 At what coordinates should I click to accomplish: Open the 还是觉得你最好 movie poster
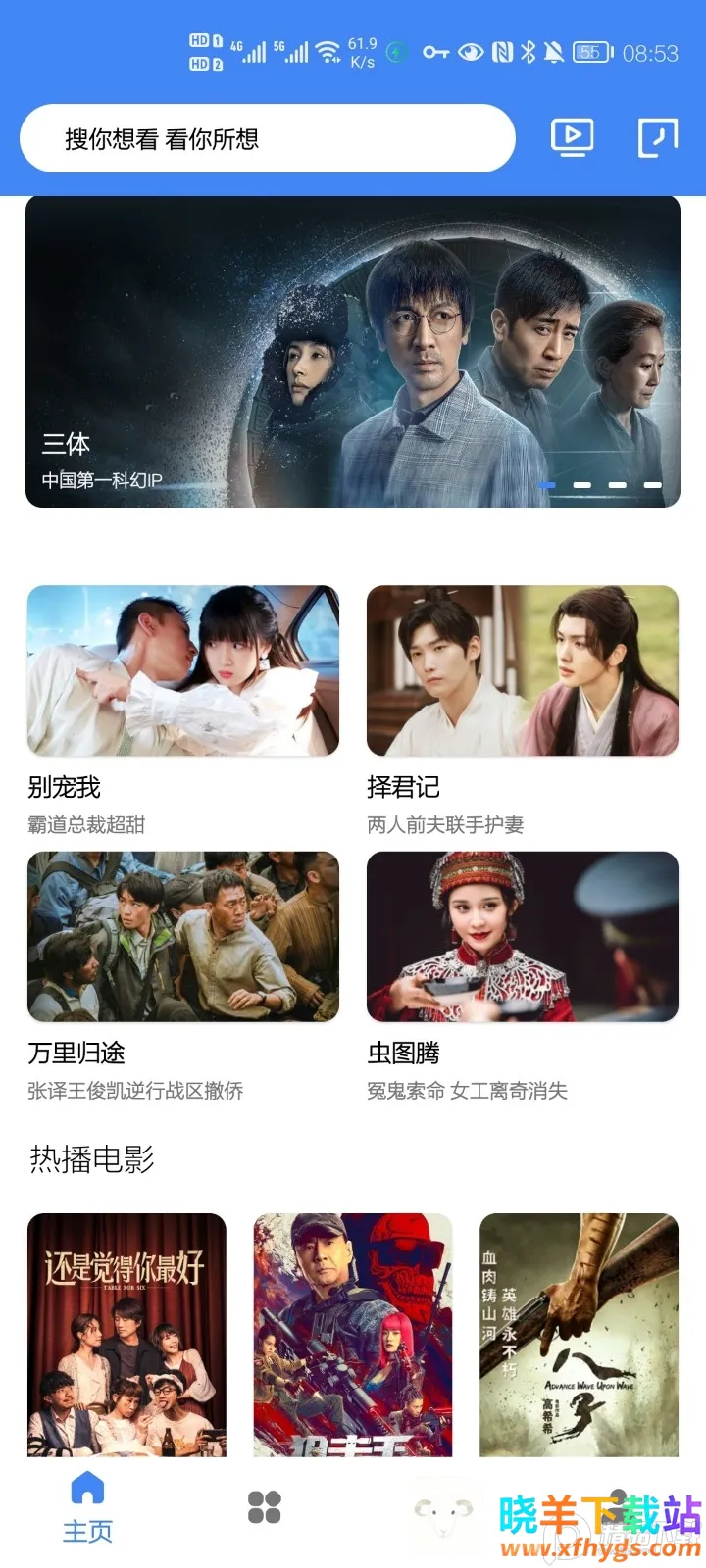tap(126, 1335)
